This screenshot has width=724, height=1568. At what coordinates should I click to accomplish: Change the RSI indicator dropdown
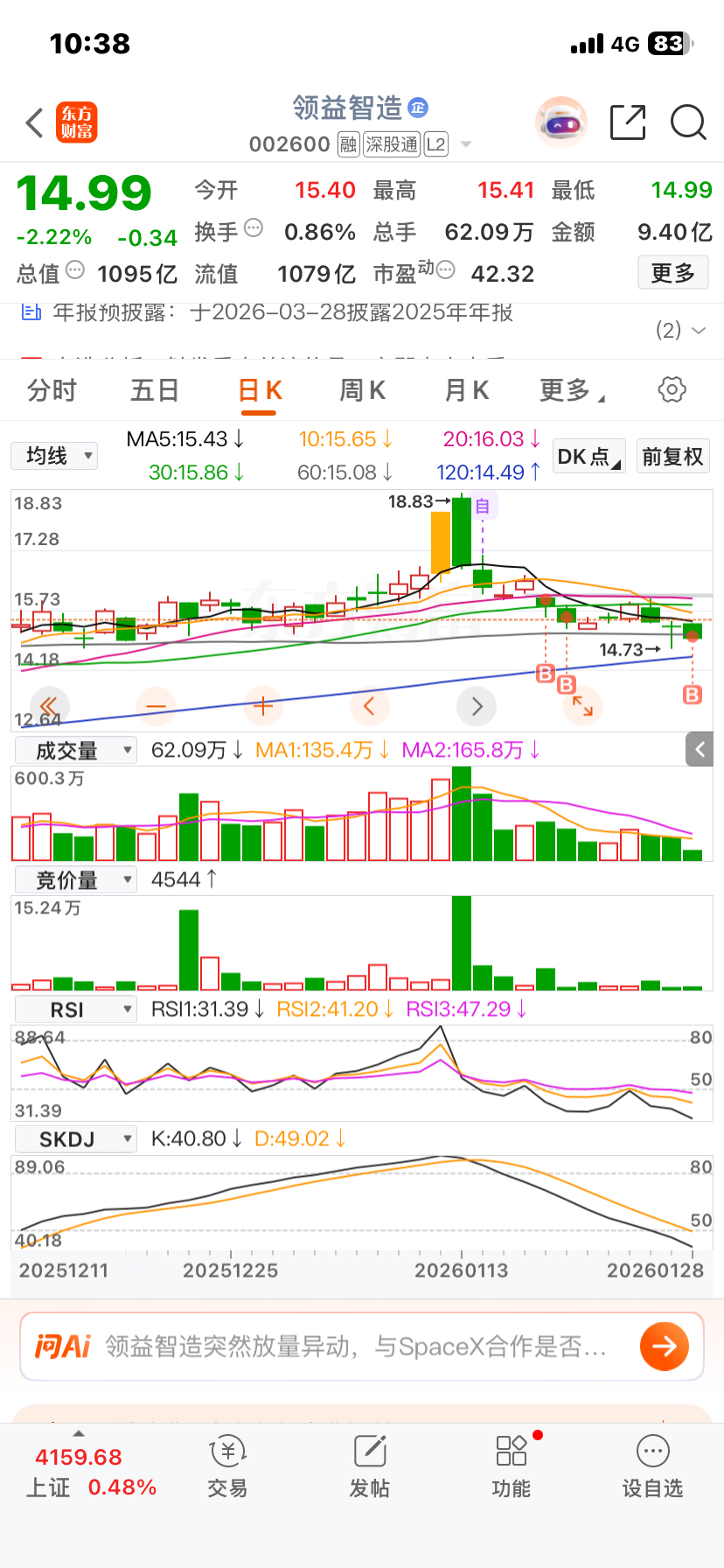(x=75, y=1010)
